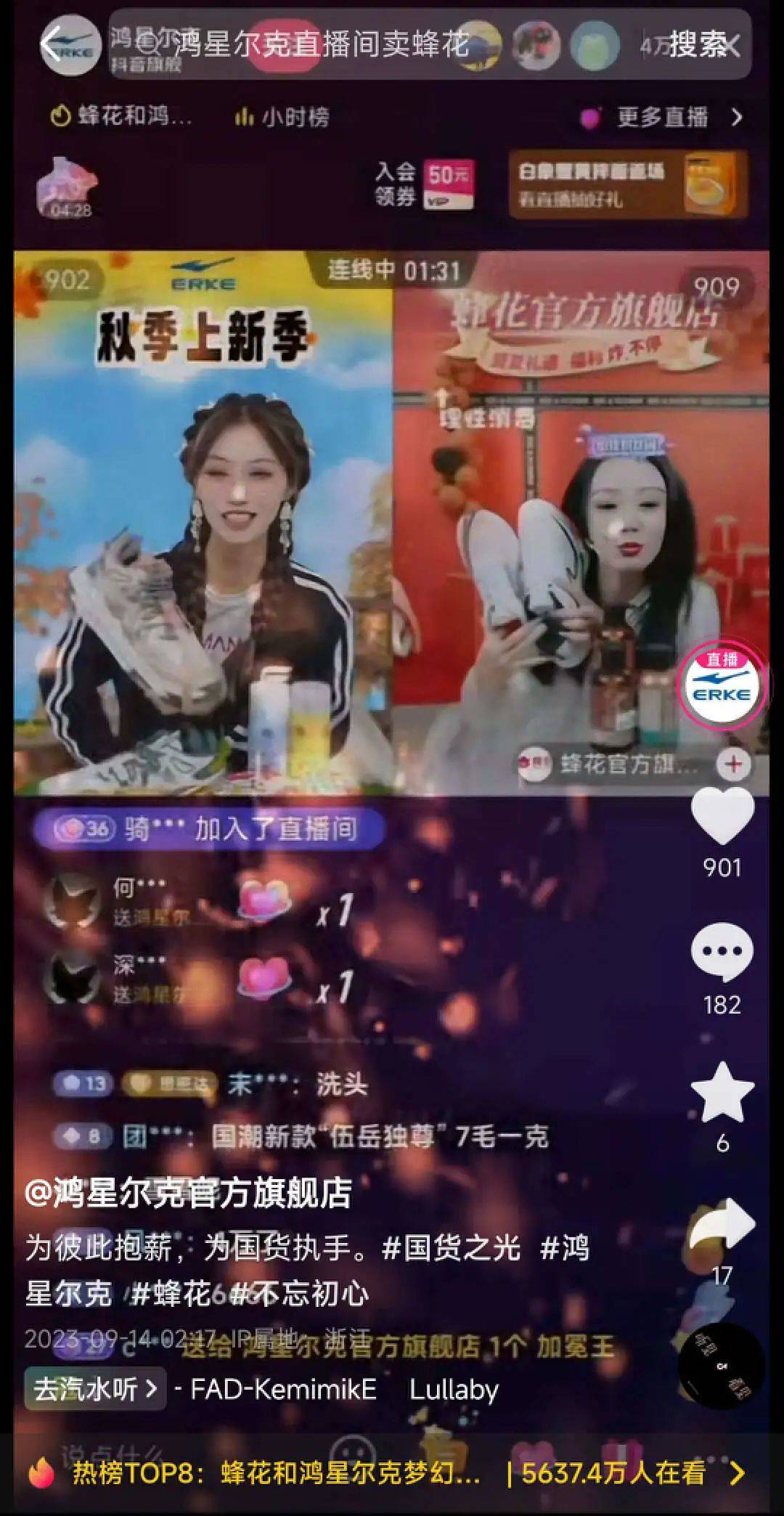Open the rotating music disc
This screenshot has width=784, height=1516.
tap(720, 1366)
